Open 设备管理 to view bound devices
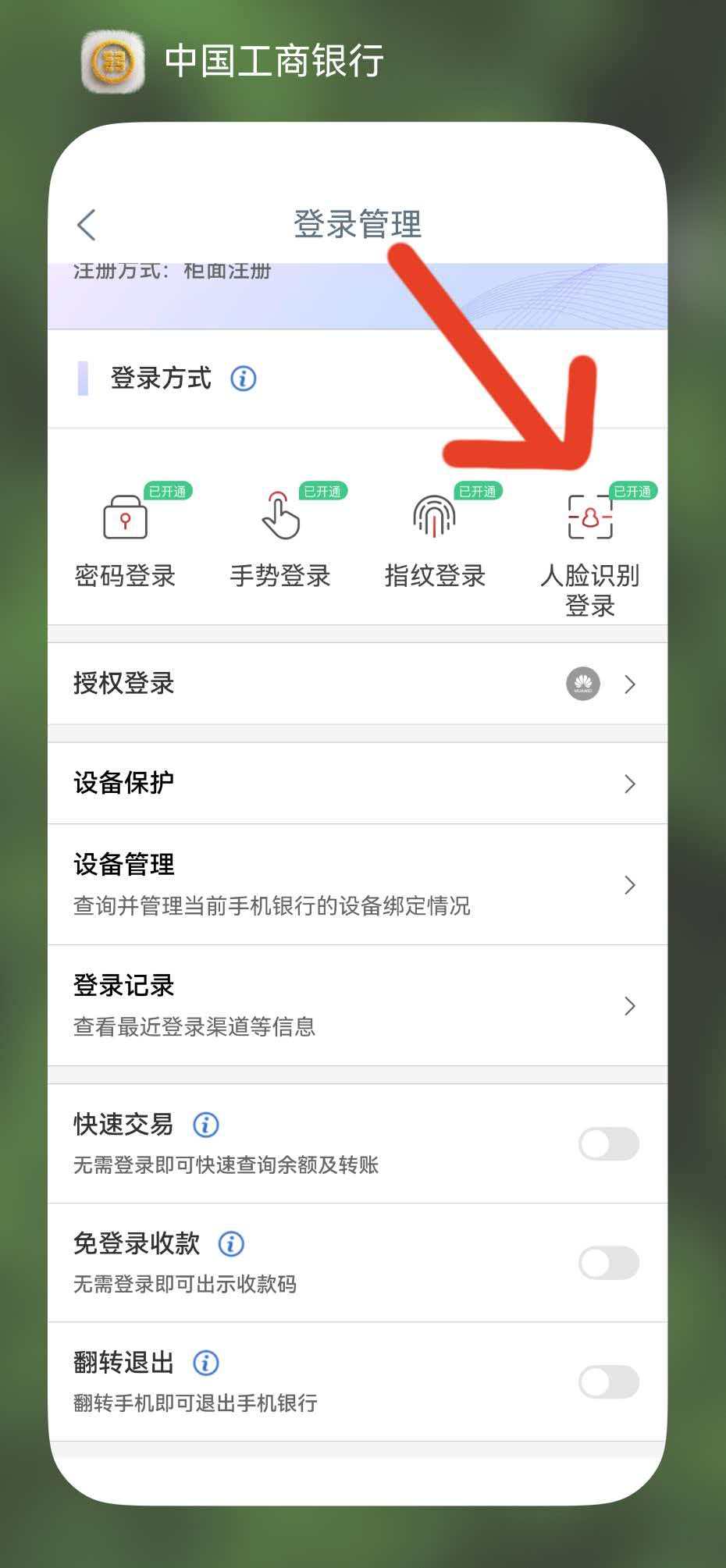Image resolution: width=726 pixels, height=1568 pixels. (357, 884)
